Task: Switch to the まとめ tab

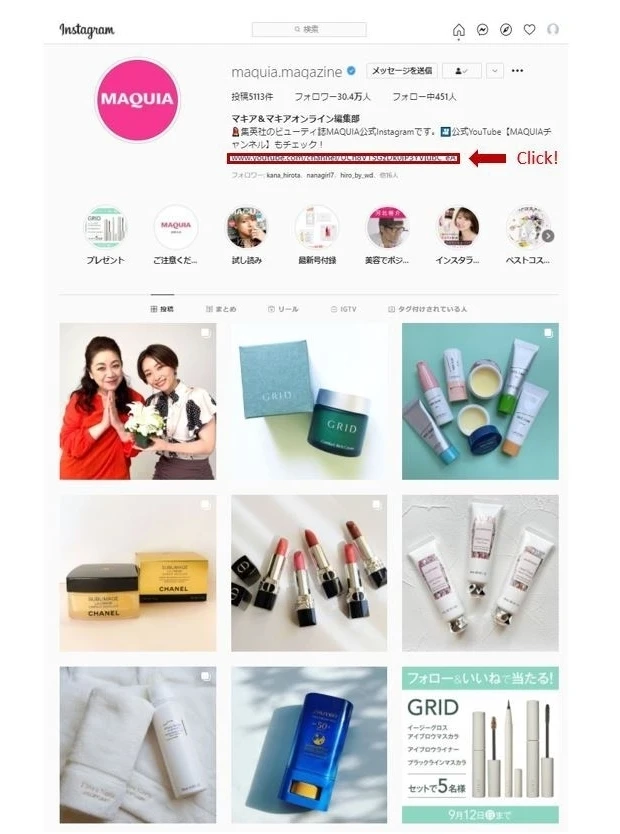Action: pyautogui.click(x=221, y=309)
